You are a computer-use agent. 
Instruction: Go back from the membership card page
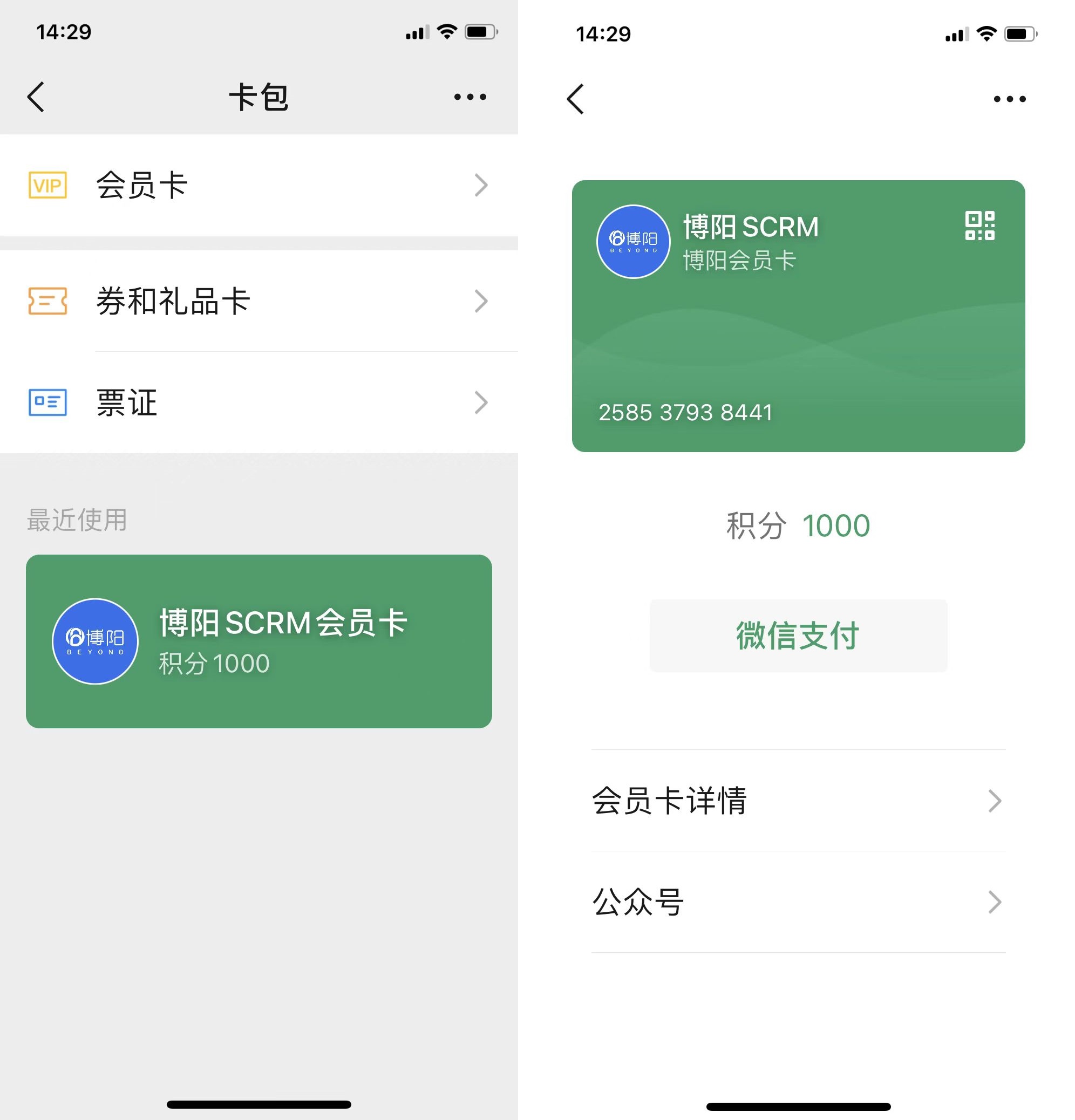click(x=575, y=99)
